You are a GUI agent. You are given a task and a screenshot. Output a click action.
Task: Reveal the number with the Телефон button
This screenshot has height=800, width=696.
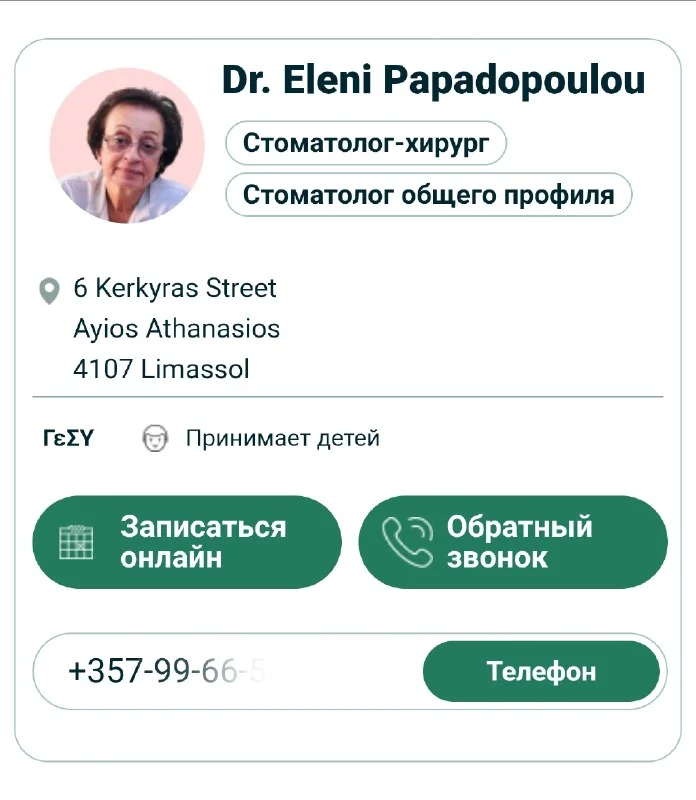[541, 671]
